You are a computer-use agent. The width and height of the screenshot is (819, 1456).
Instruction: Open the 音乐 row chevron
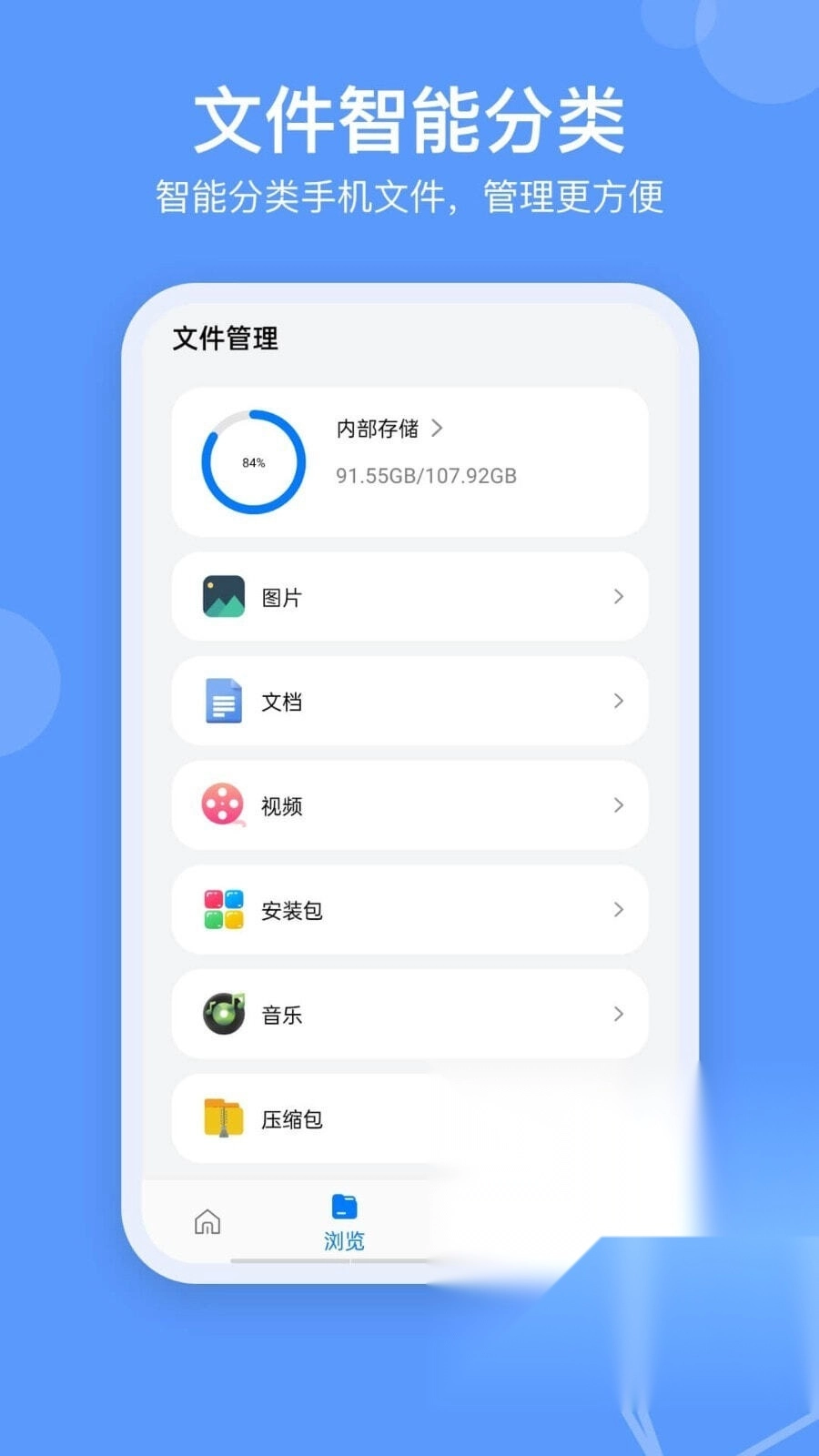tap(620, 1014)
